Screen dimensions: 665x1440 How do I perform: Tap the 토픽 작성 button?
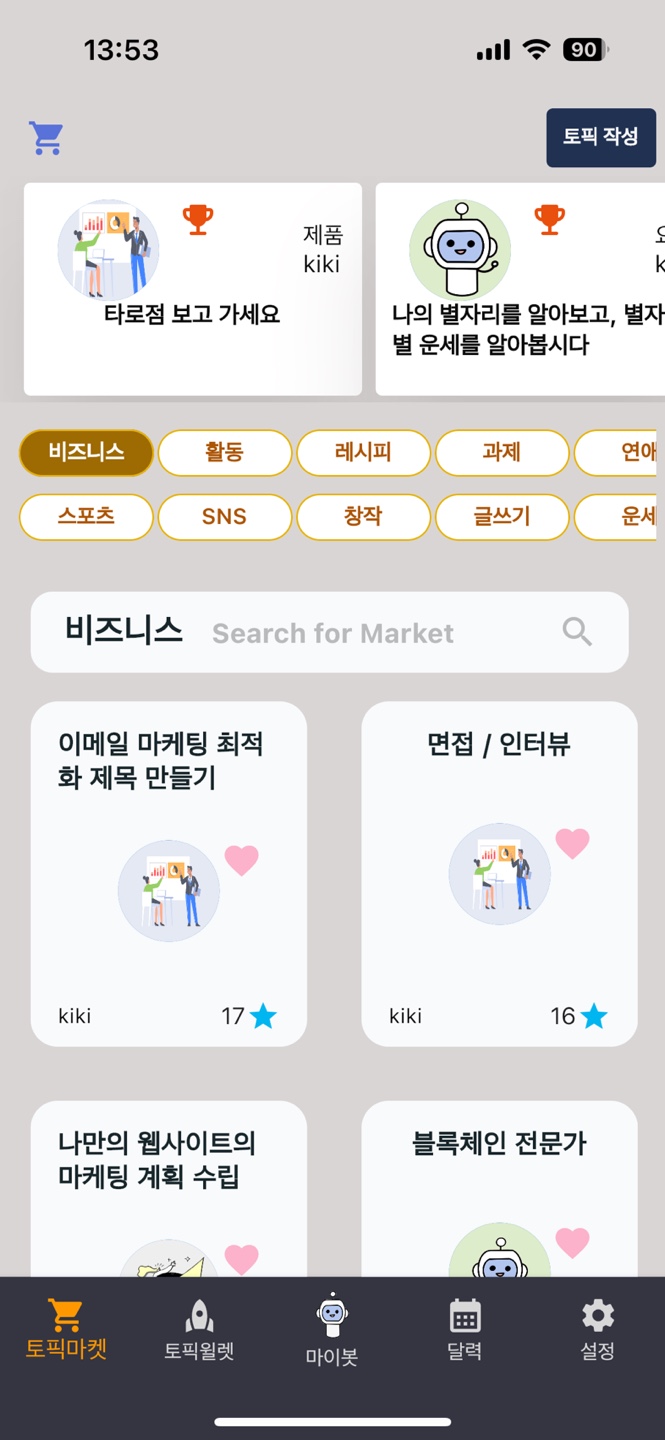(x=600, y=137)
